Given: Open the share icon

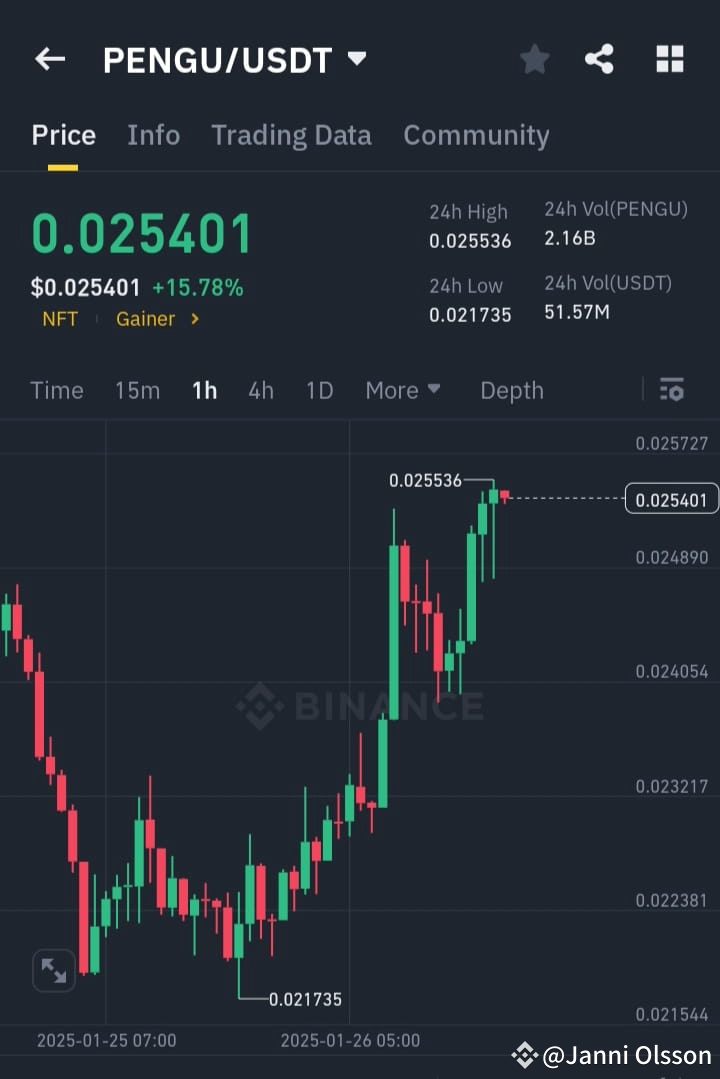Looking at the screenshot, I should [599, 58].
